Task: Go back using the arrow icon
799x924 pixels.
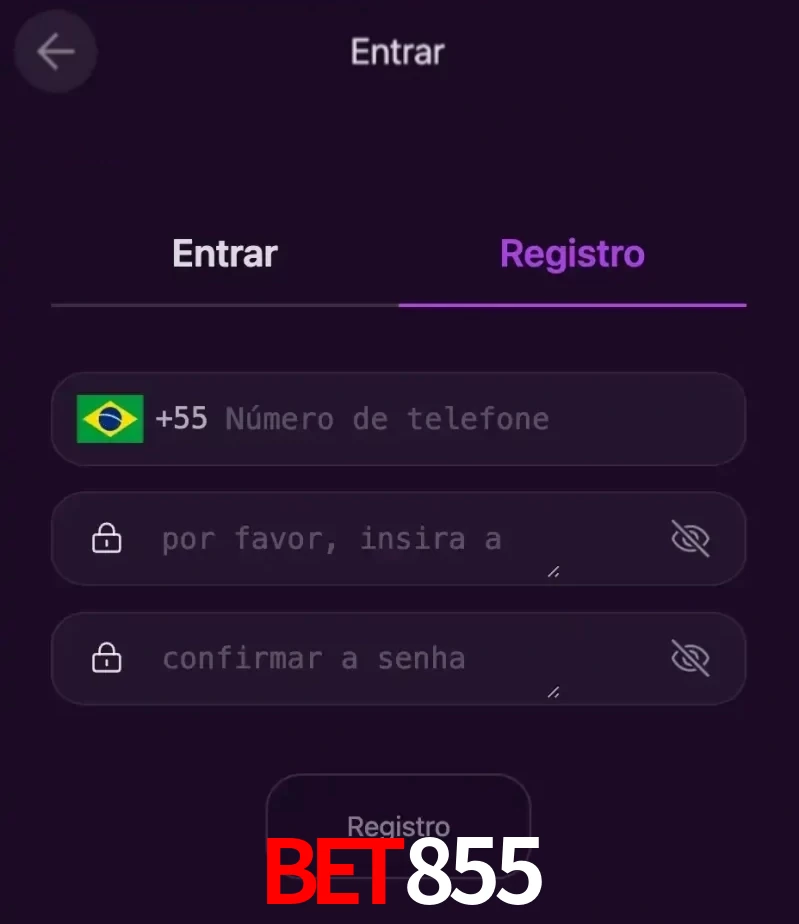Action: 55,52
